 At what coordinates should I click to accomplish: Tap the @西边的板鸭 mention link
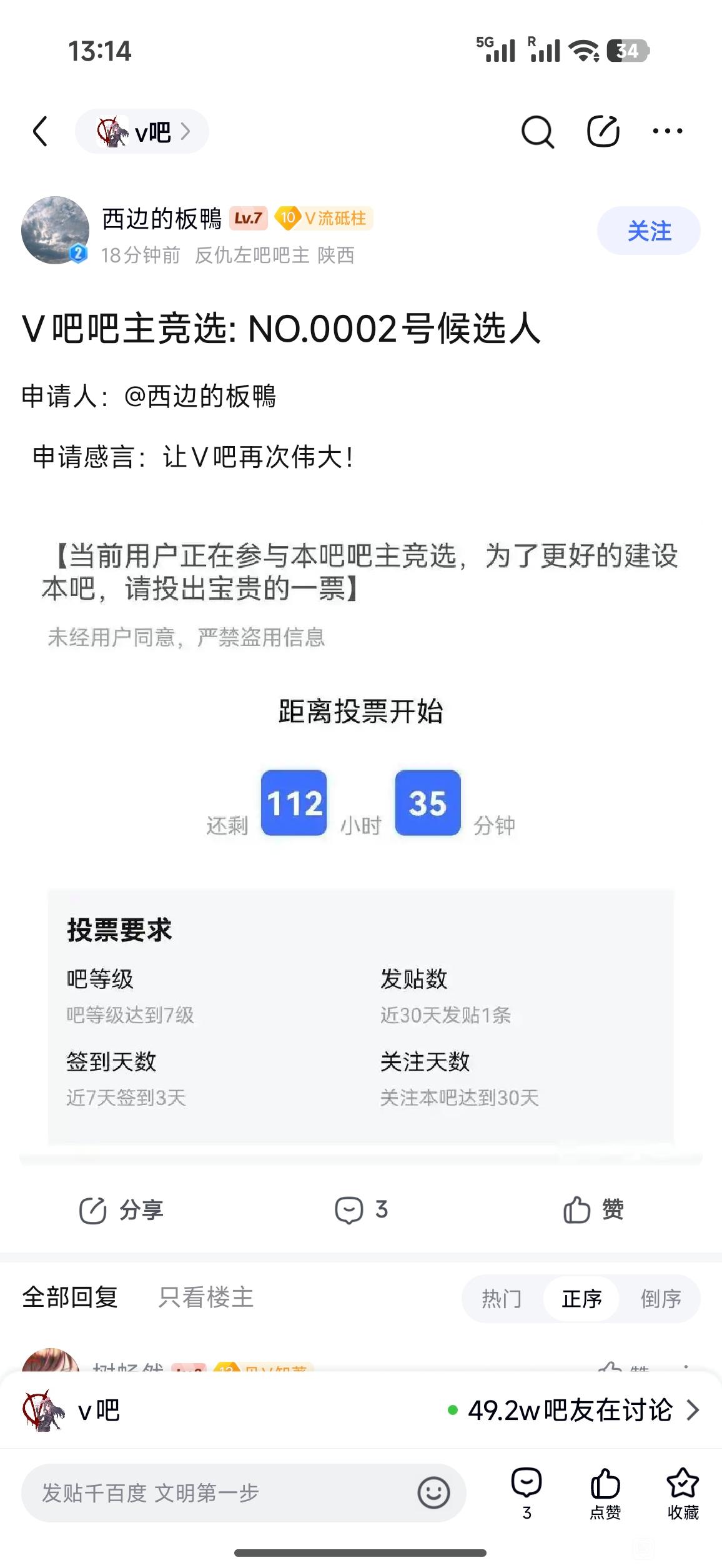(x=200, y=396)
